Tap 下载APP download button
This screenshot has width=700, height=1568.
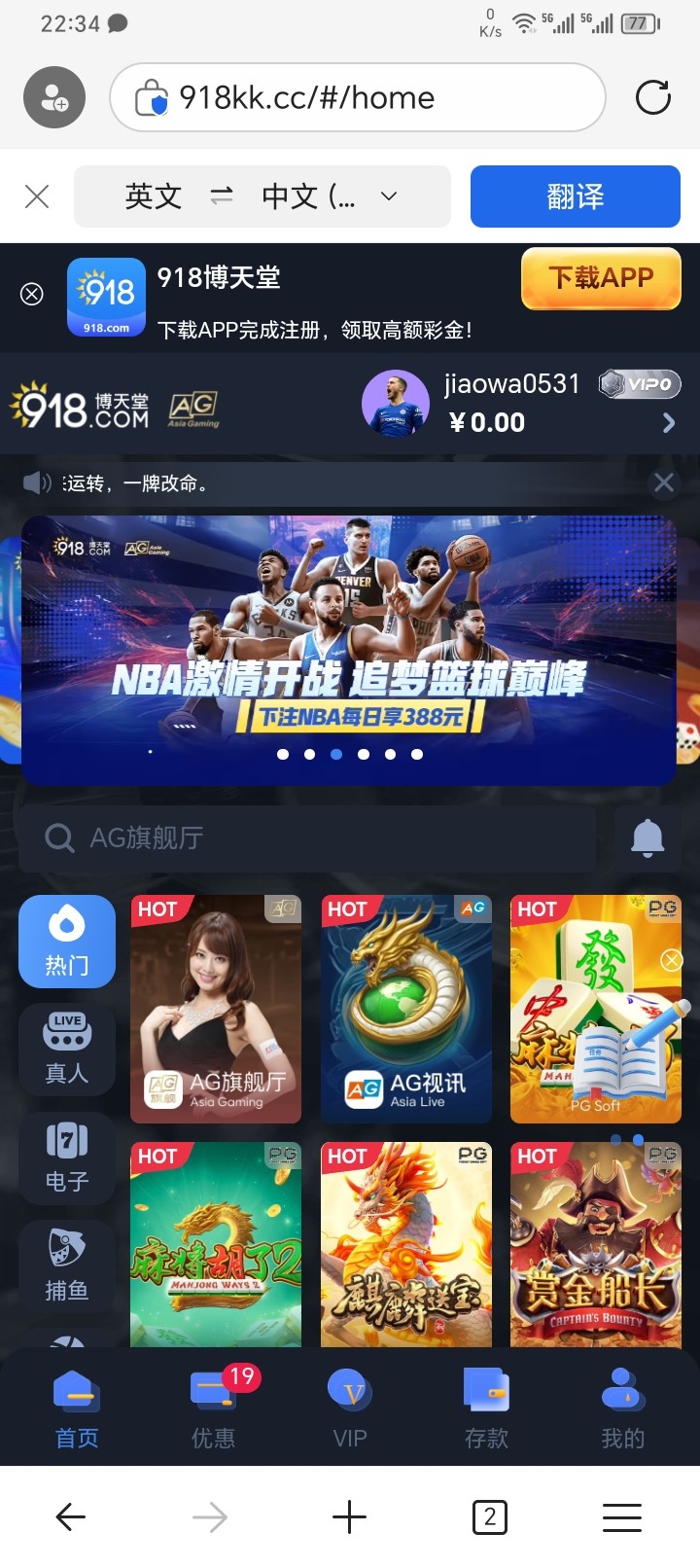point(601,279)
